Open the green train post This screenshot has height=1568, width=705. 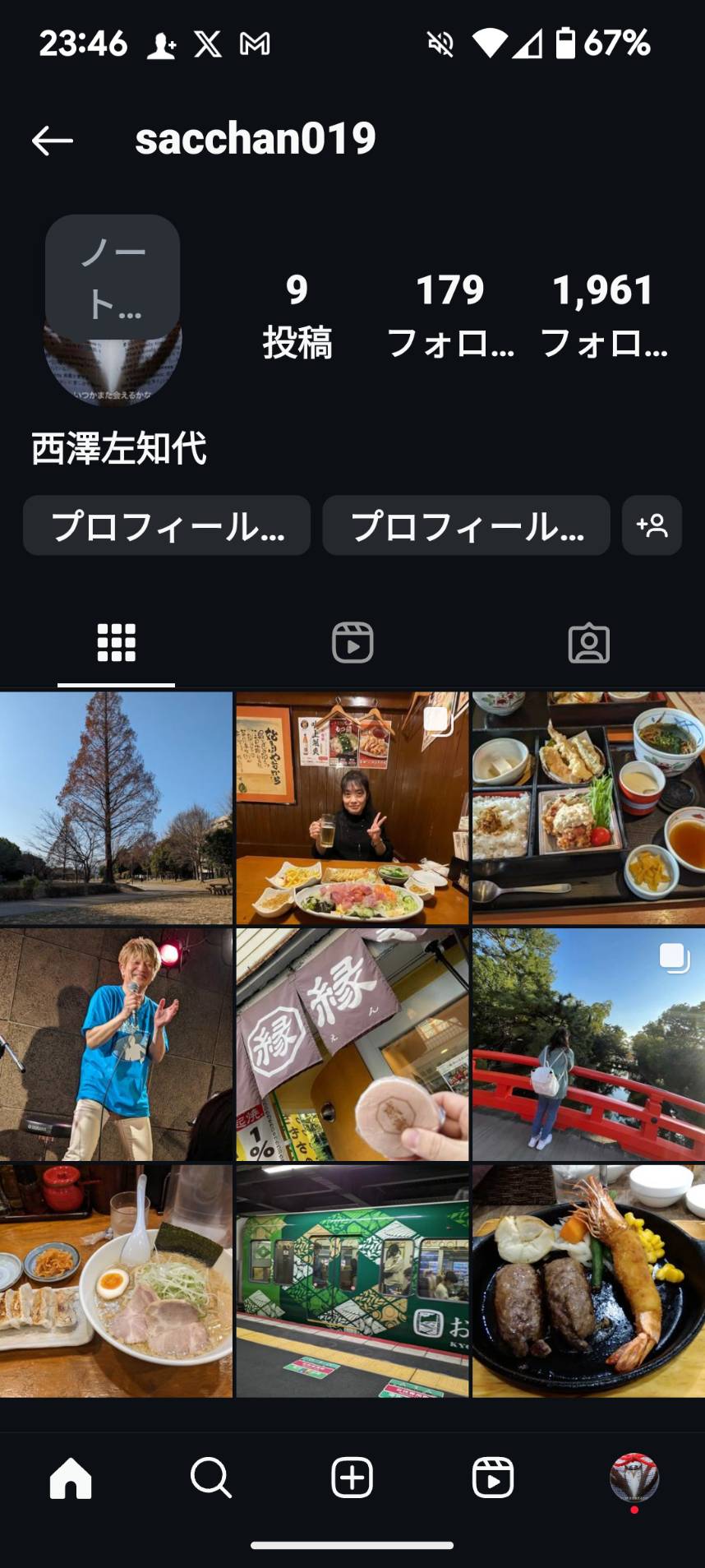[x=352, y=1281]
